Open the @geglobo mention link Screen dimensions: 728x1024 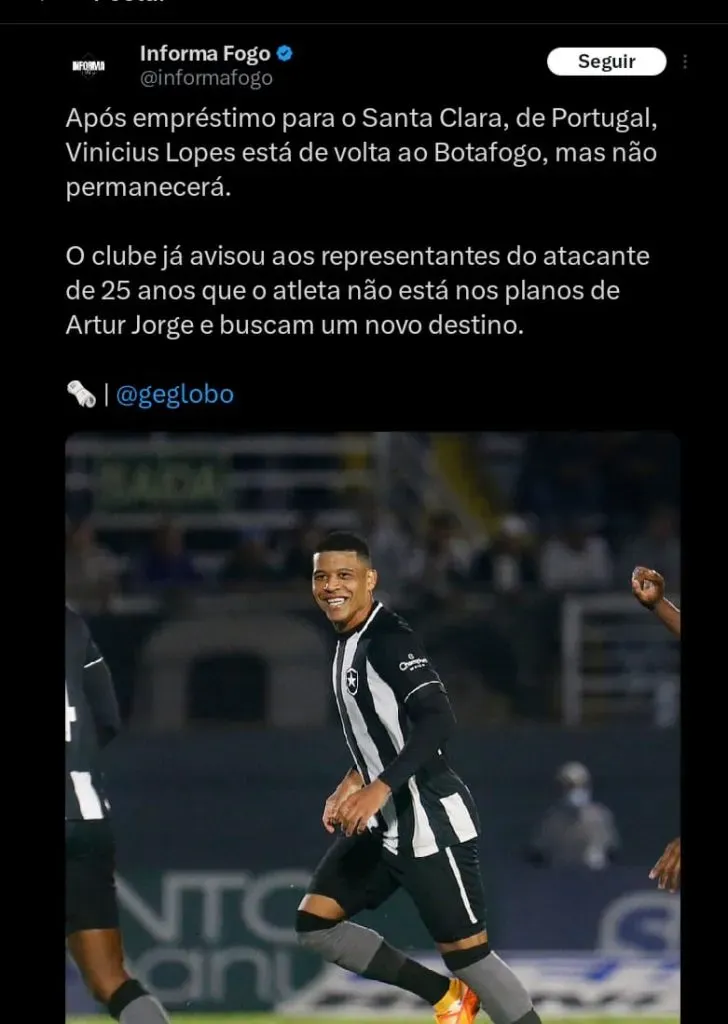tap(175, 395)
